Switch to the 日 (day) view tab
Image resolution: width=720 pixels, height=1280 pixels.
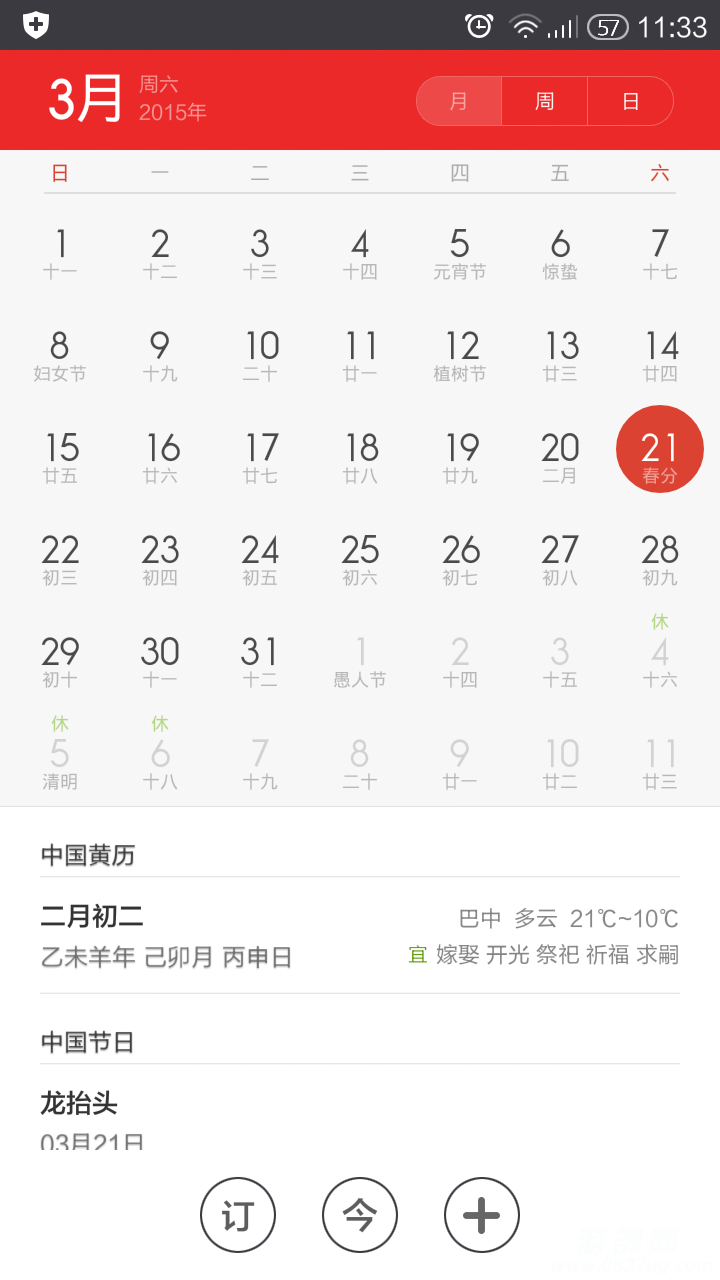[630, 101]
